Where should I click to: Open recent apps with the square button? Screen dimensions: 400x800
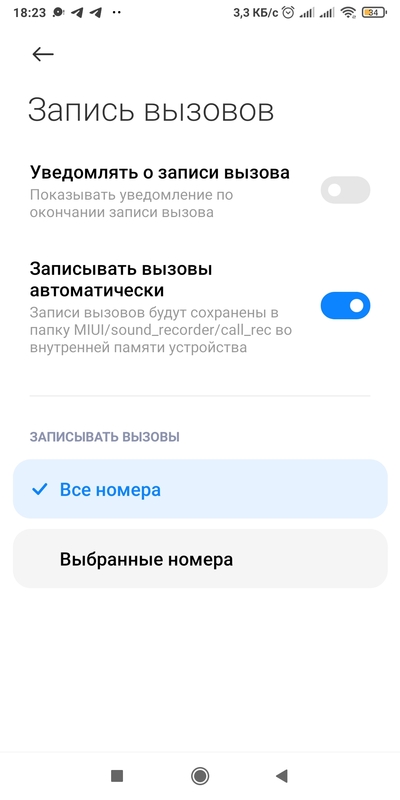click(117, 776)
